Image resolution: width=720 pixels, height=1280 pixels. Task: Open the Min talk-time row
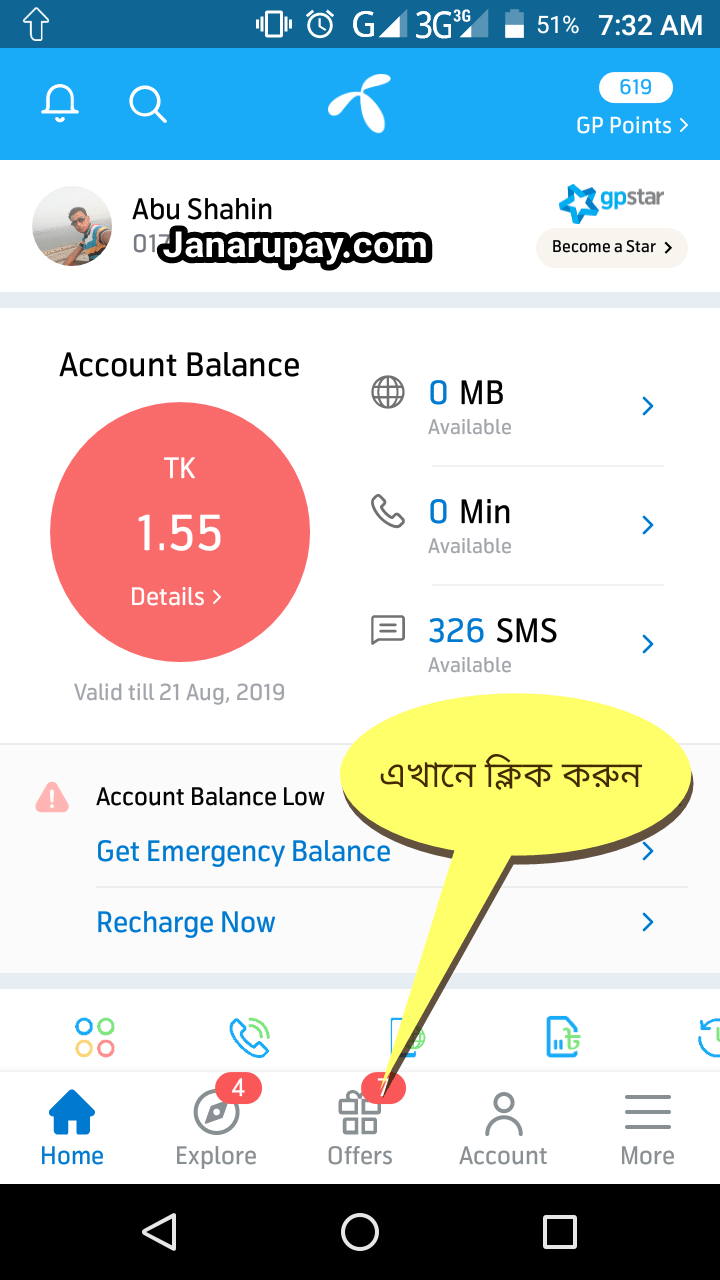pyautogui.click(x=516, y=526)
